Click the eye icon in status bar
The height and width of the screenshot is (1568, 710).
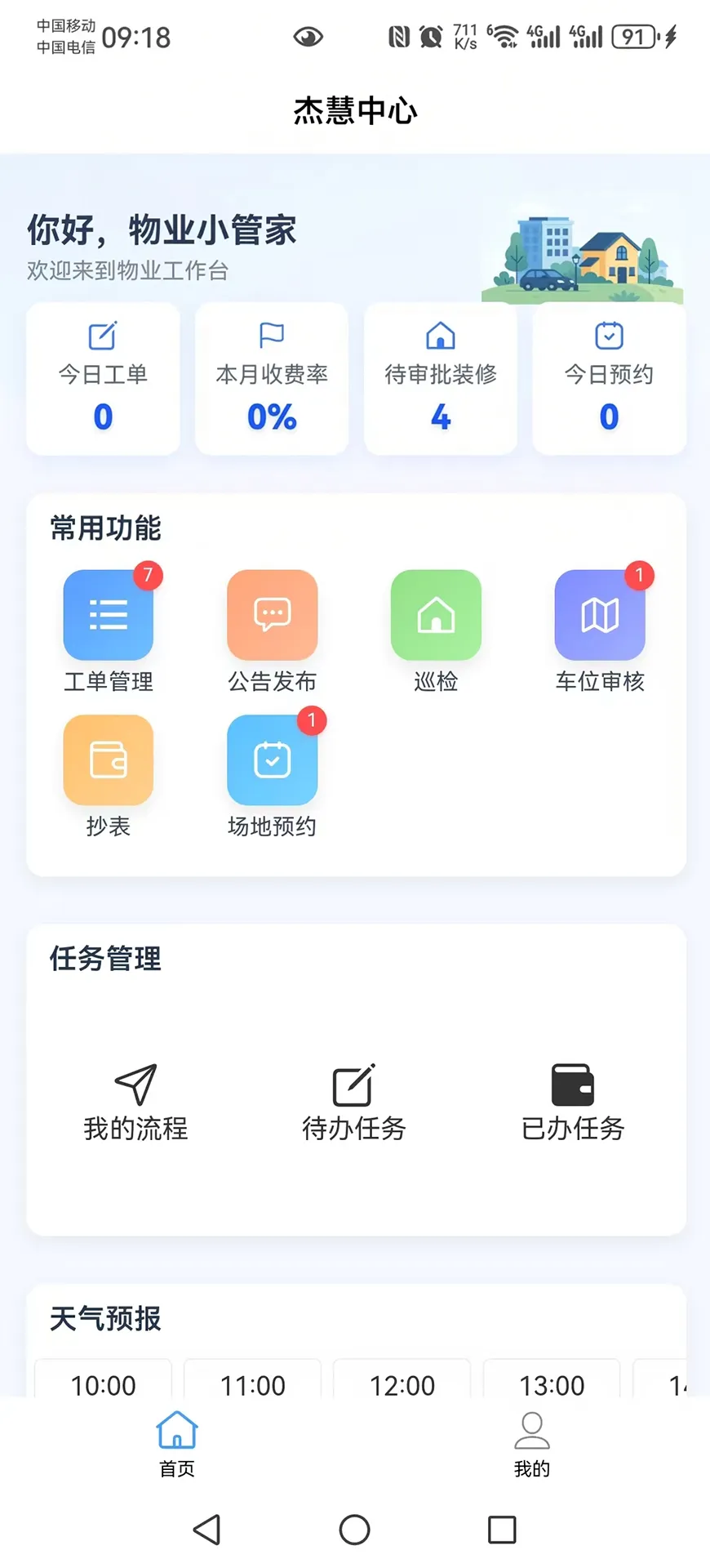(308, 37)
